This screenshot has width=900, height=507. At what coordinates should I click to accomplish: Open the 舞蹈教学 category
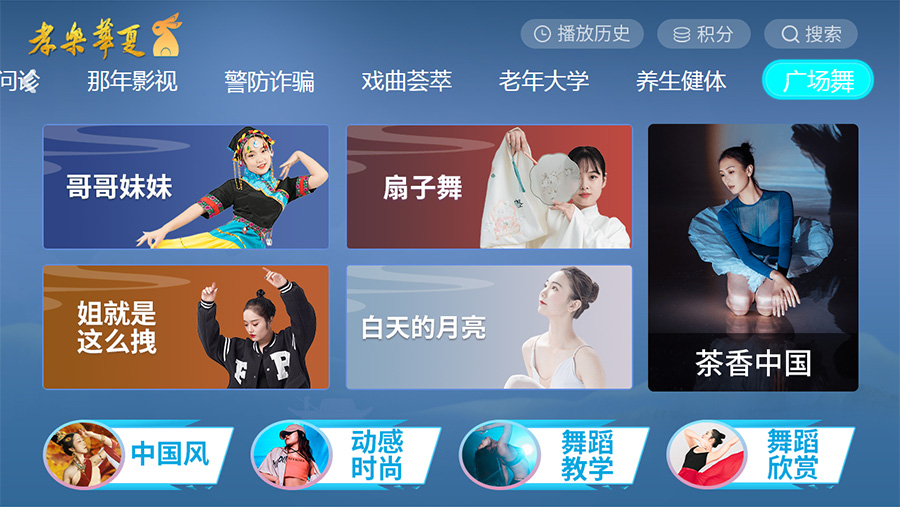[556, 454]
